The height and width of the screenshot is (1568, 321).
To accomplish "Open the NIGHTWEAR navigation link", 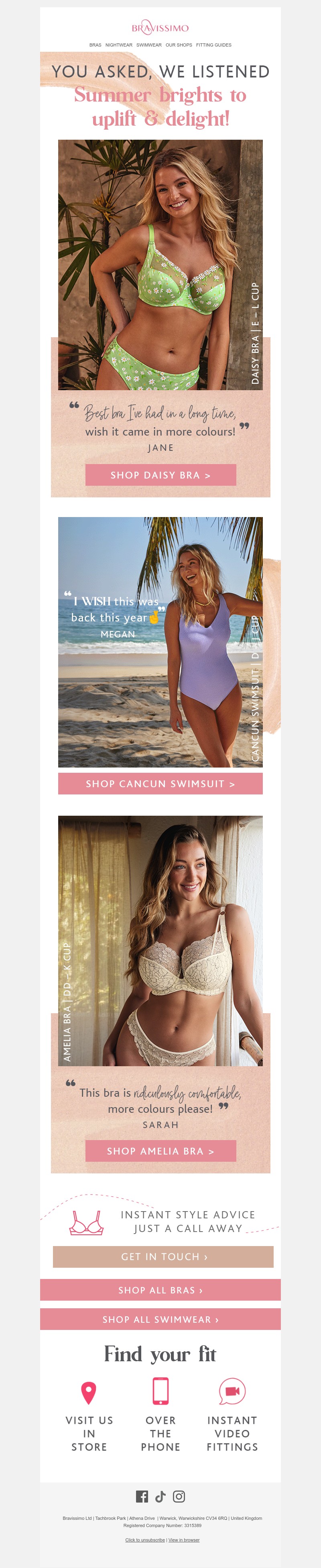I will [118, 45].
